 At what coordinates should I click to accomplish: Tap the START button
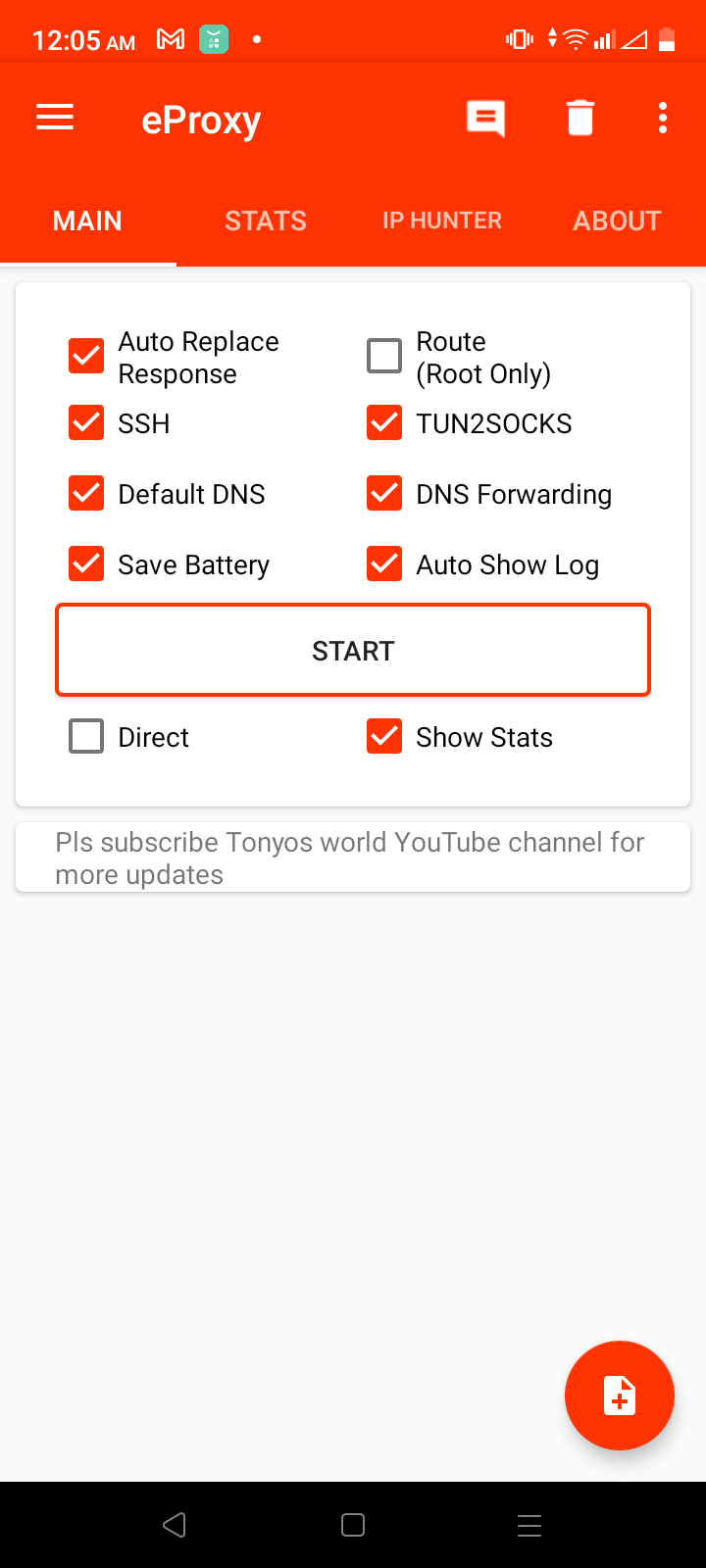pos(353,651)
